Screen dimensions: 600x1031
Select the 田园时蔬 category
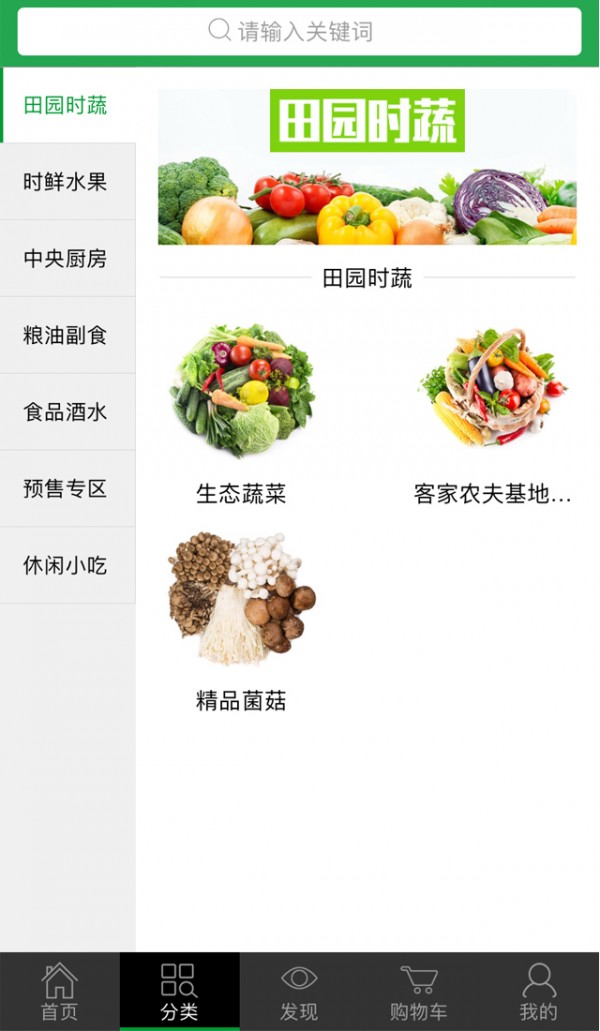pyautogui.click(x=66, y=106)
